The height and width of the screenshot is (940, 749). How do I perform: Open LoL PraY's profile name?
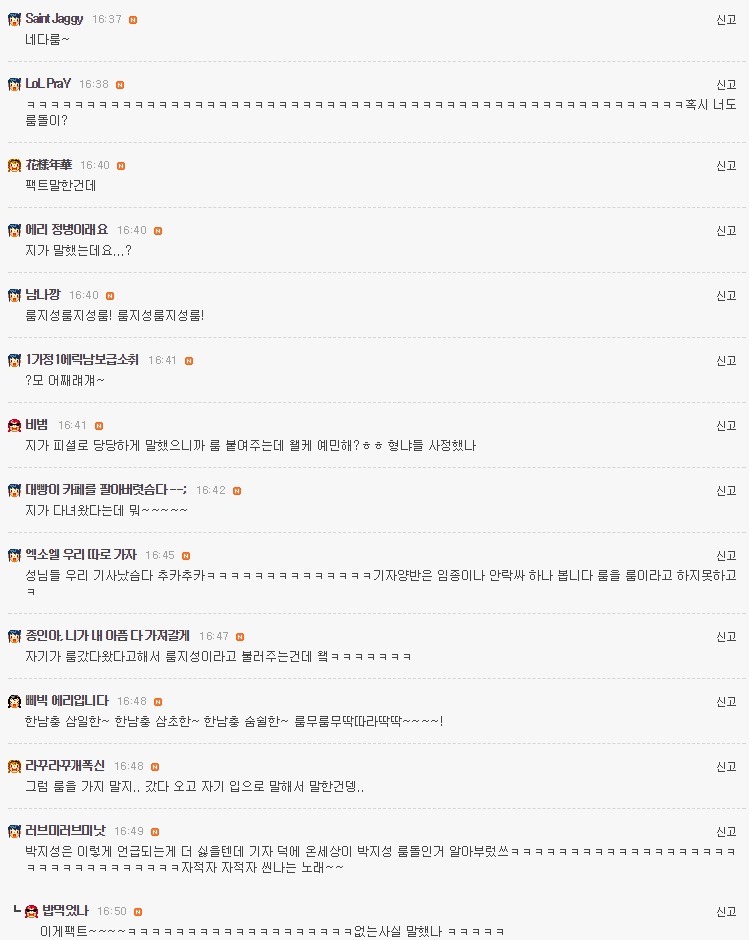pos(47,84)
